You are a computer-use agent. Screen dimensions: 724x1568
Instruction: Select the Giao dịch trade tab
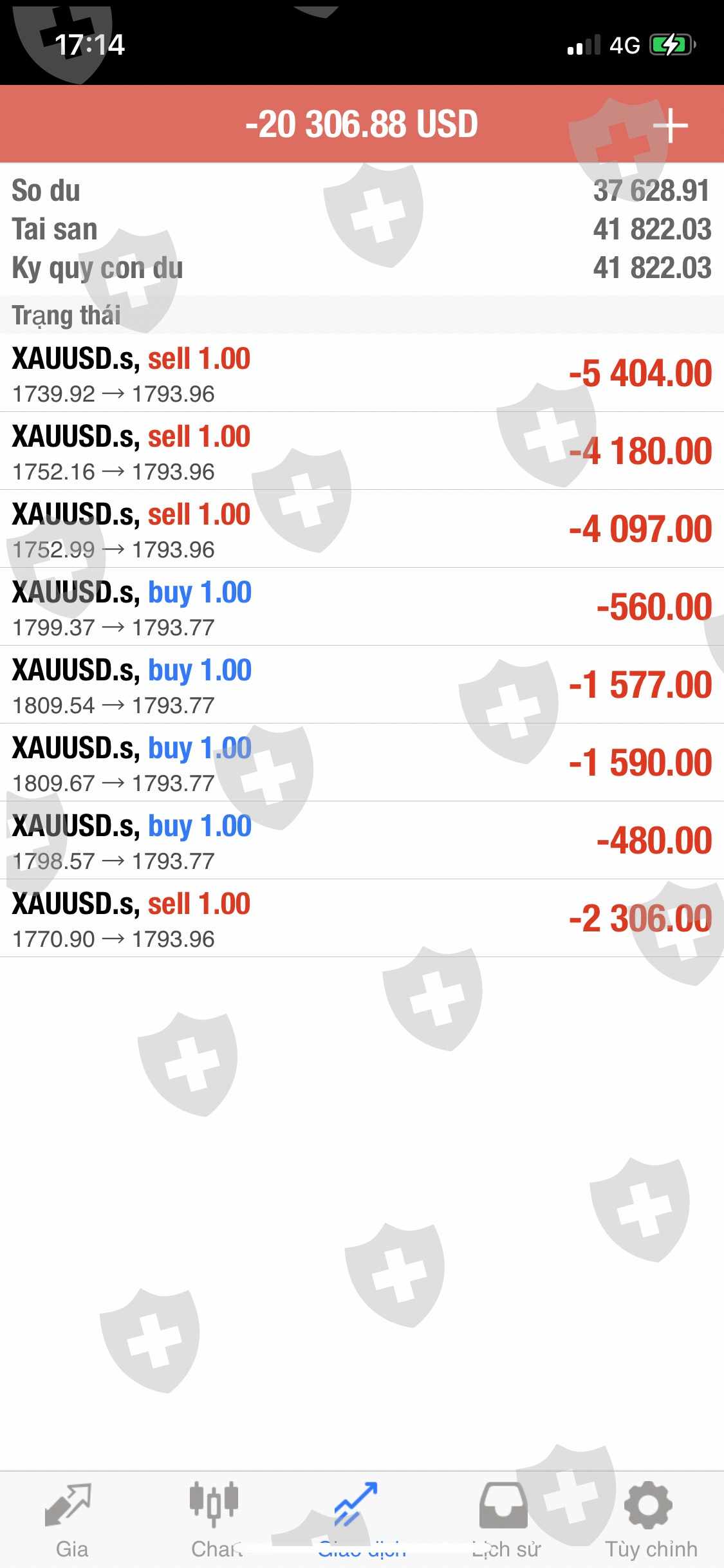coord(359,1519)
